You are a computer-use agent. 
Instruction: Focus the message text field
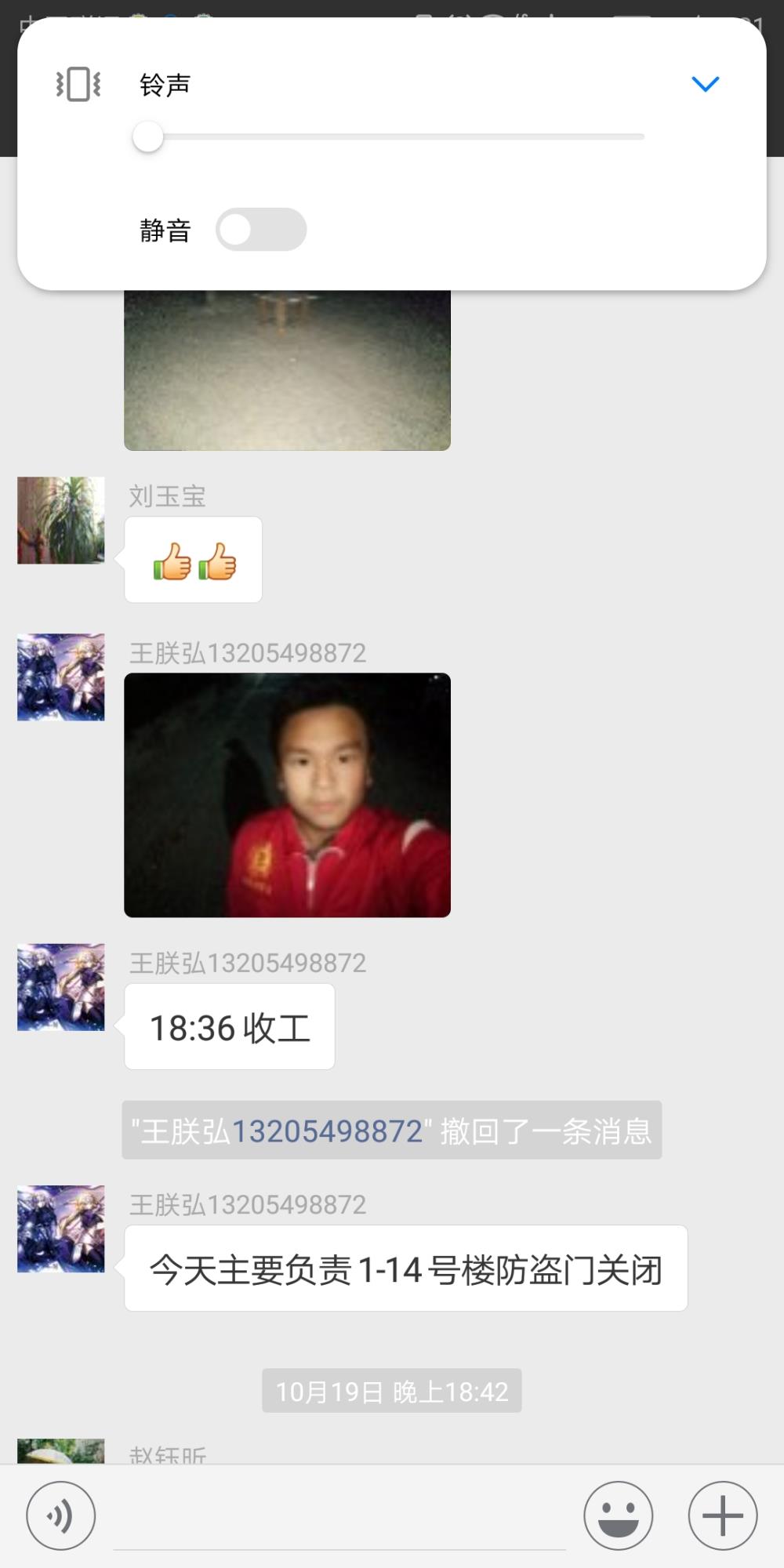pos(339,1517)
